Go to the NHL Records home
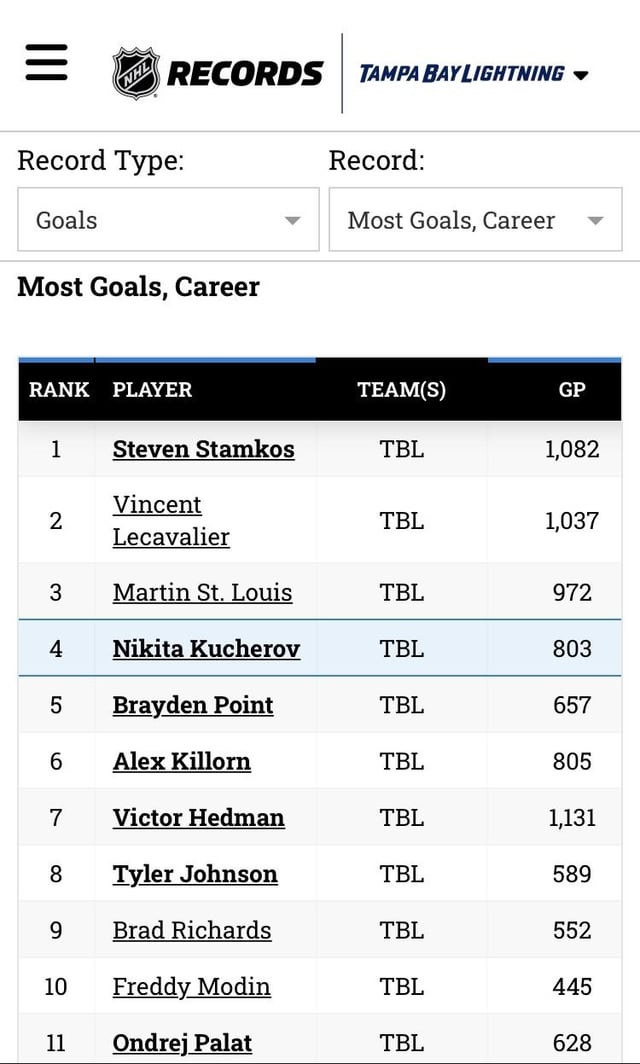This screenshot has width=640, height=1064. (x=218, y=73)
